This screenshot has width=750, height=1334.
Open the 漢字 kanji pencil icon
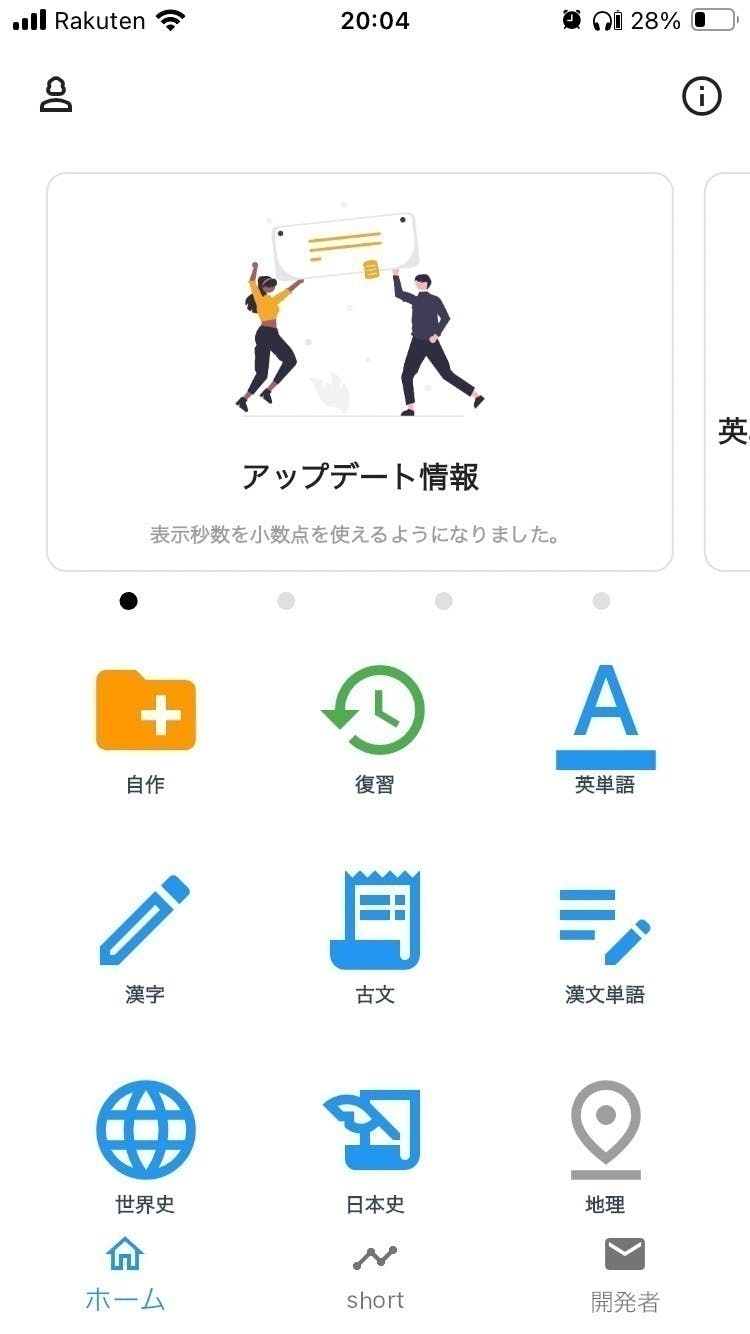tap(145, 920)
